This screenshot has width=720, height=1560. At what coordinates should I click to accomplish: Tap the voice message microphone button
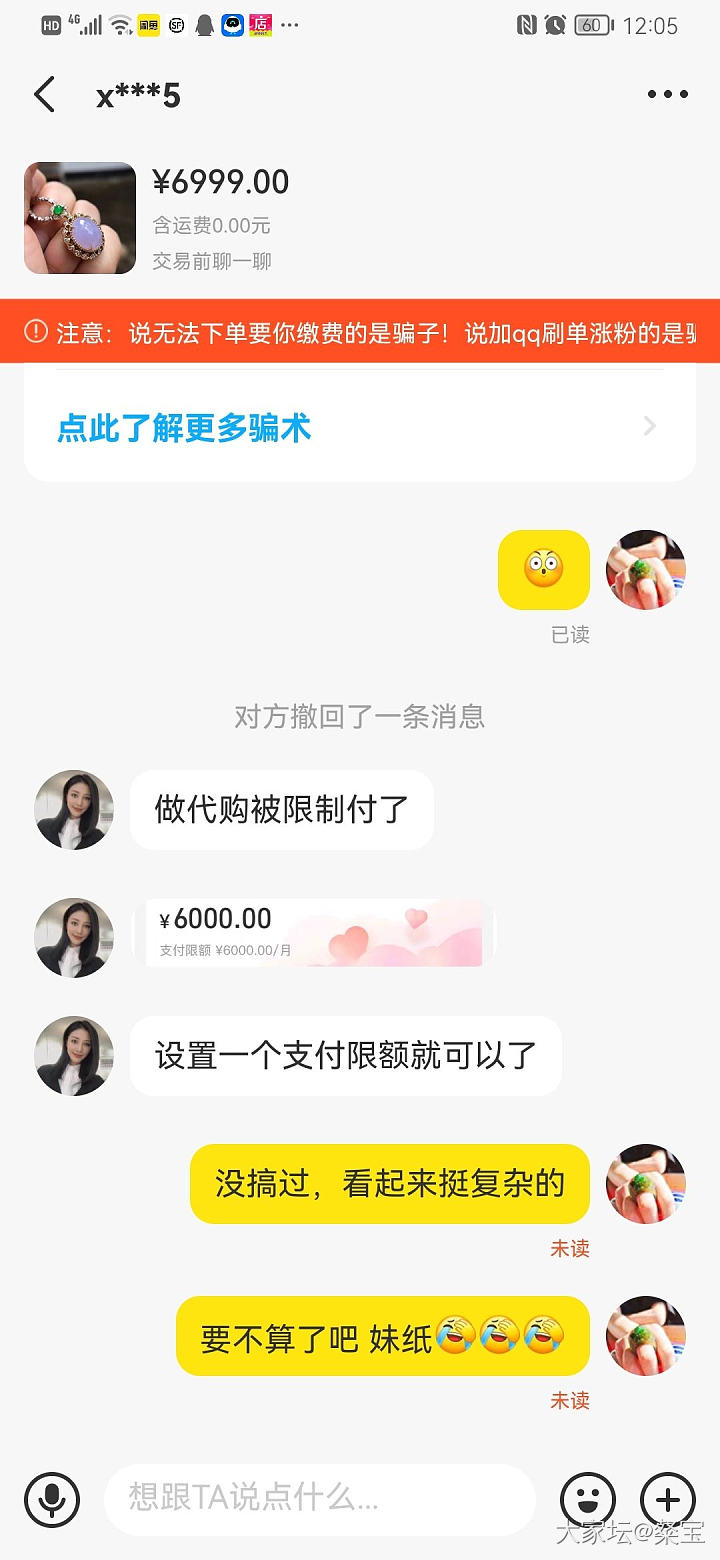click(52, 1499)
